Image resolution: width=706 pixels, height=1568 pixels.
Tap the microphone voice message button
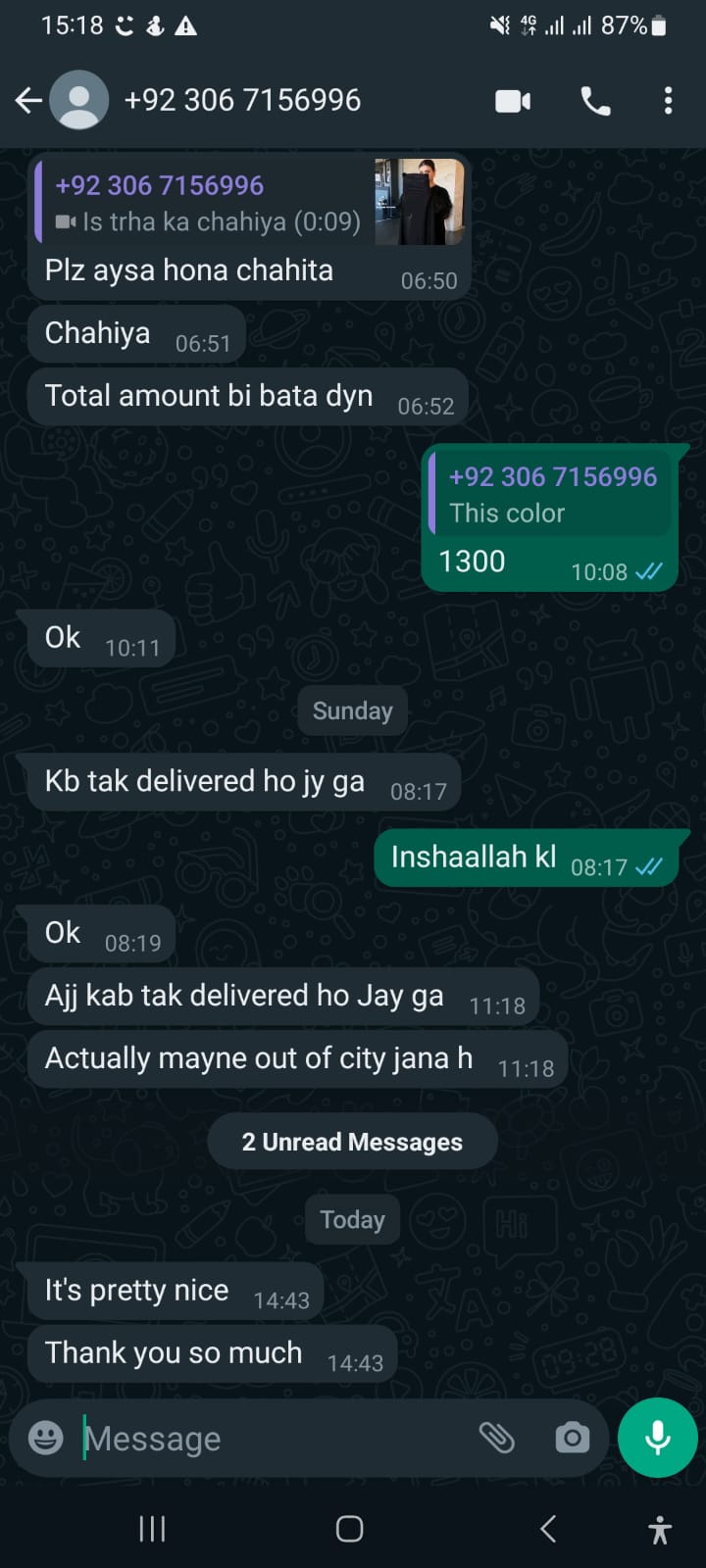point(658,1438)
